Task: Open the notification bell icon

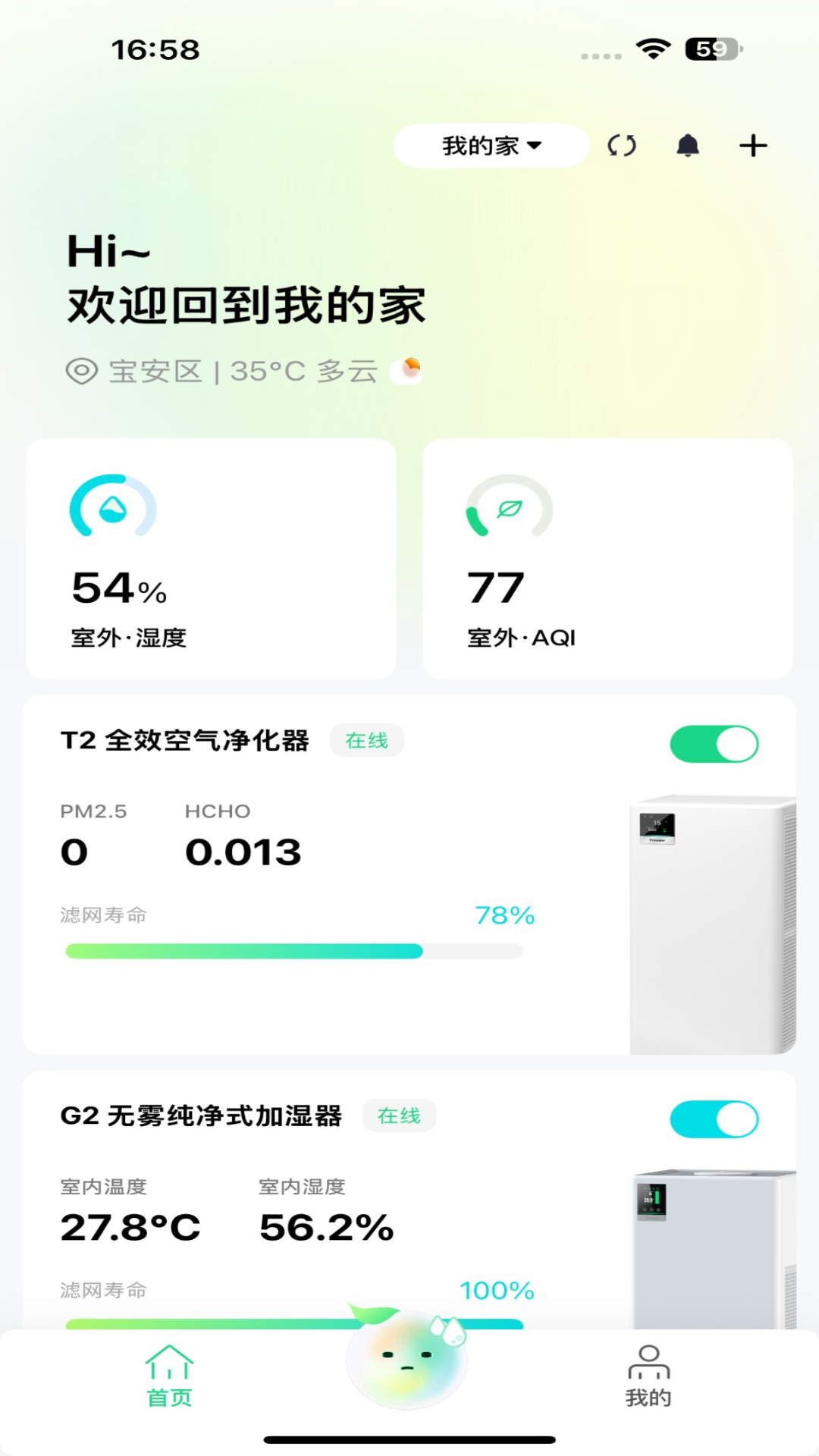Action: 687,146
